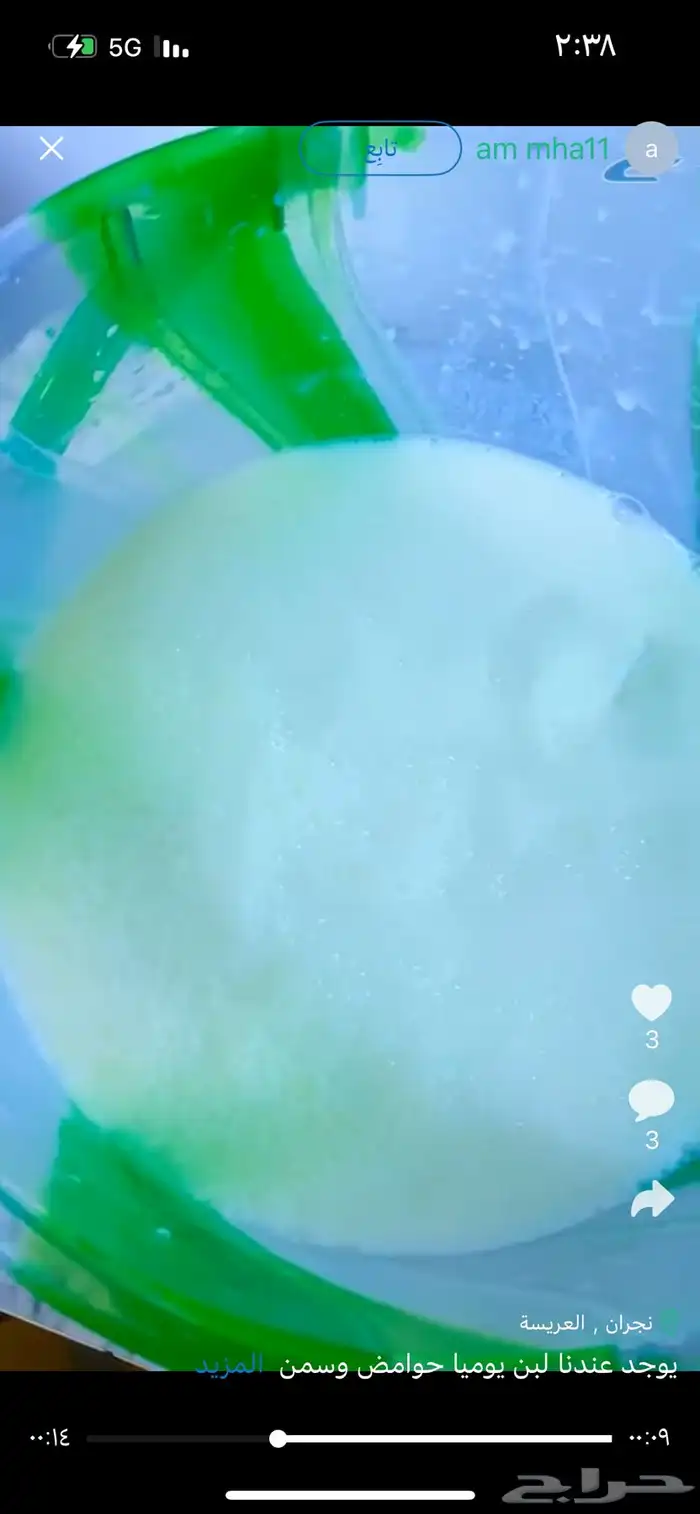
Task: Open the am mha11 profile avatar
Action: point(651,150)
